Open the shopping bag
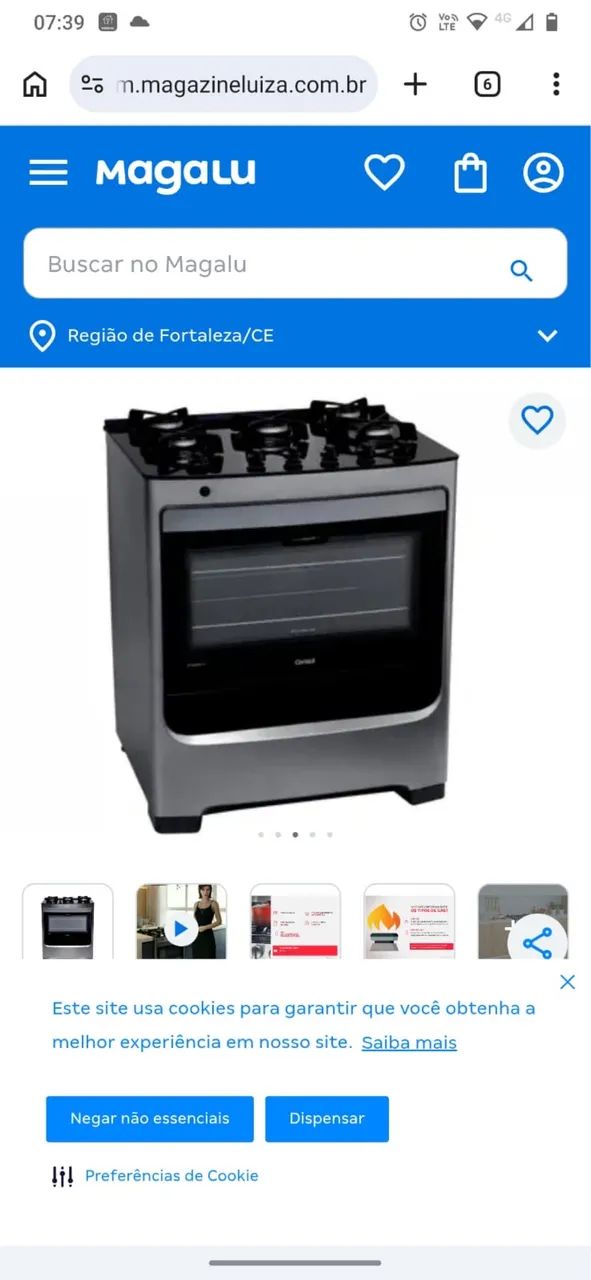Viewport: 591px width, 1280px height. coord(470,173)
